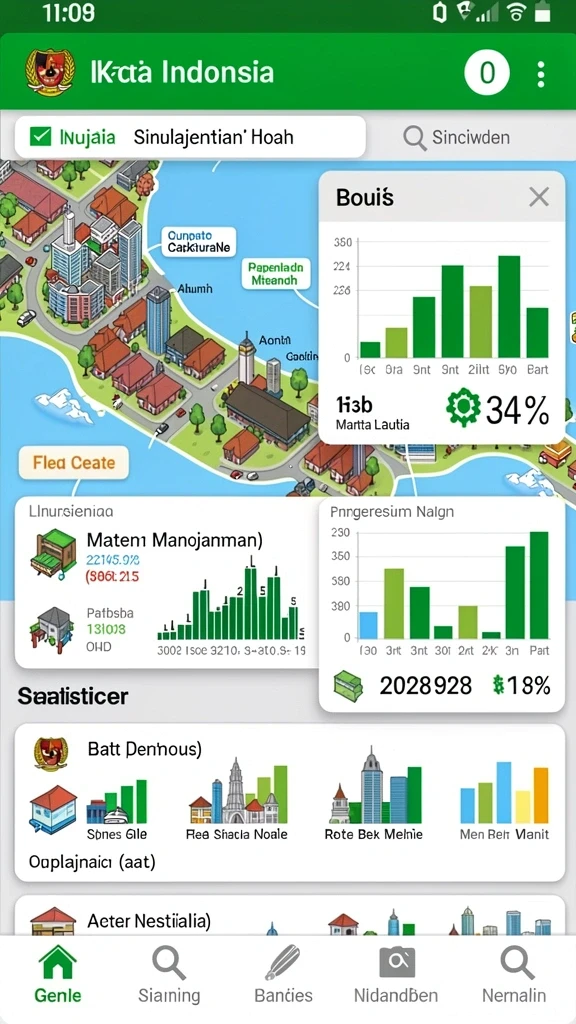Image resolution: width=576 pixels, height=1024 pixels.
Task: Close the Bouis chart popup
Action: [539, 197]
